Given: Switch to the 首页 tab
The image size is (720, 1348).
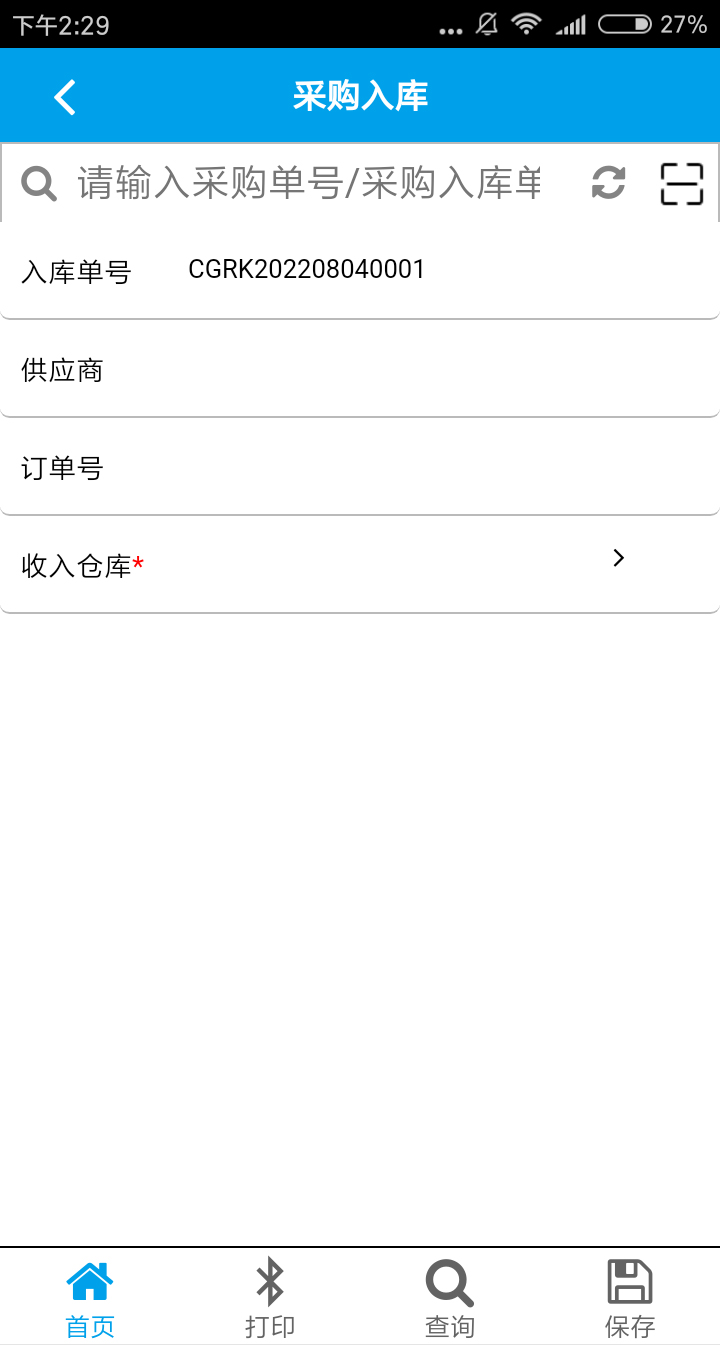Looking at the screenshot, I should (89, 1296).
